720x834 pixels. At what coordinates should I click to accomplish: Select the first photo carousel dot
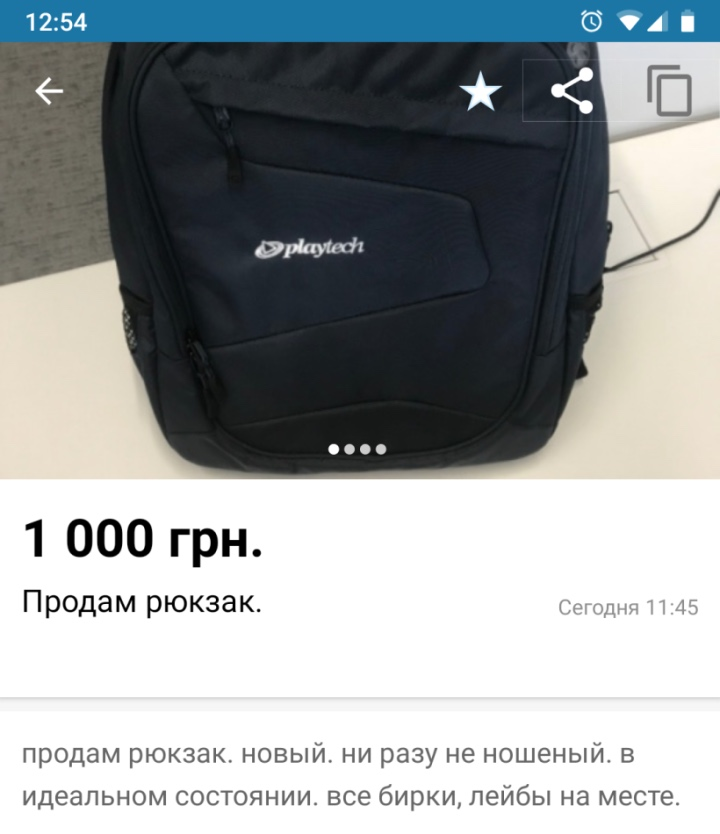pos(334,448)
